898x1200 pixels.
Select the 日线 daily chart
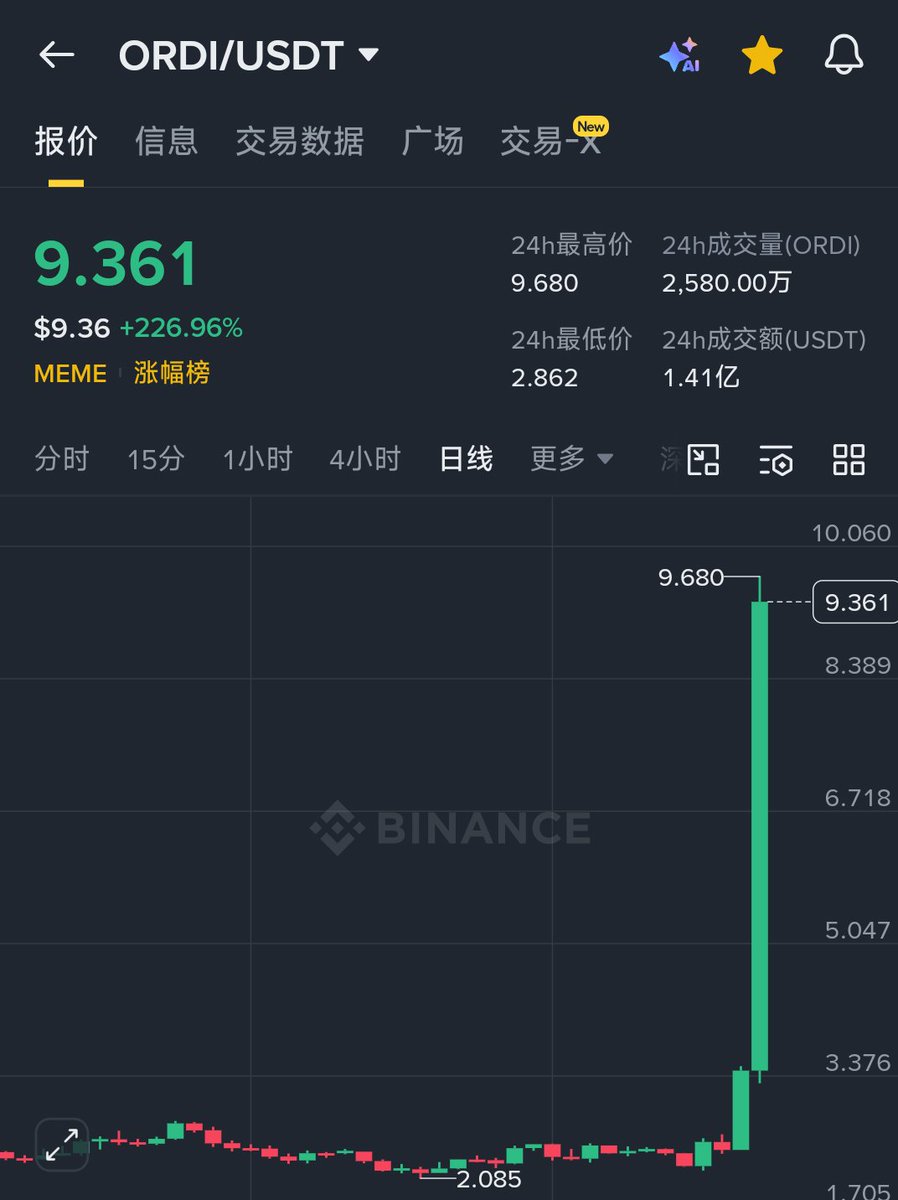[466, 459]
